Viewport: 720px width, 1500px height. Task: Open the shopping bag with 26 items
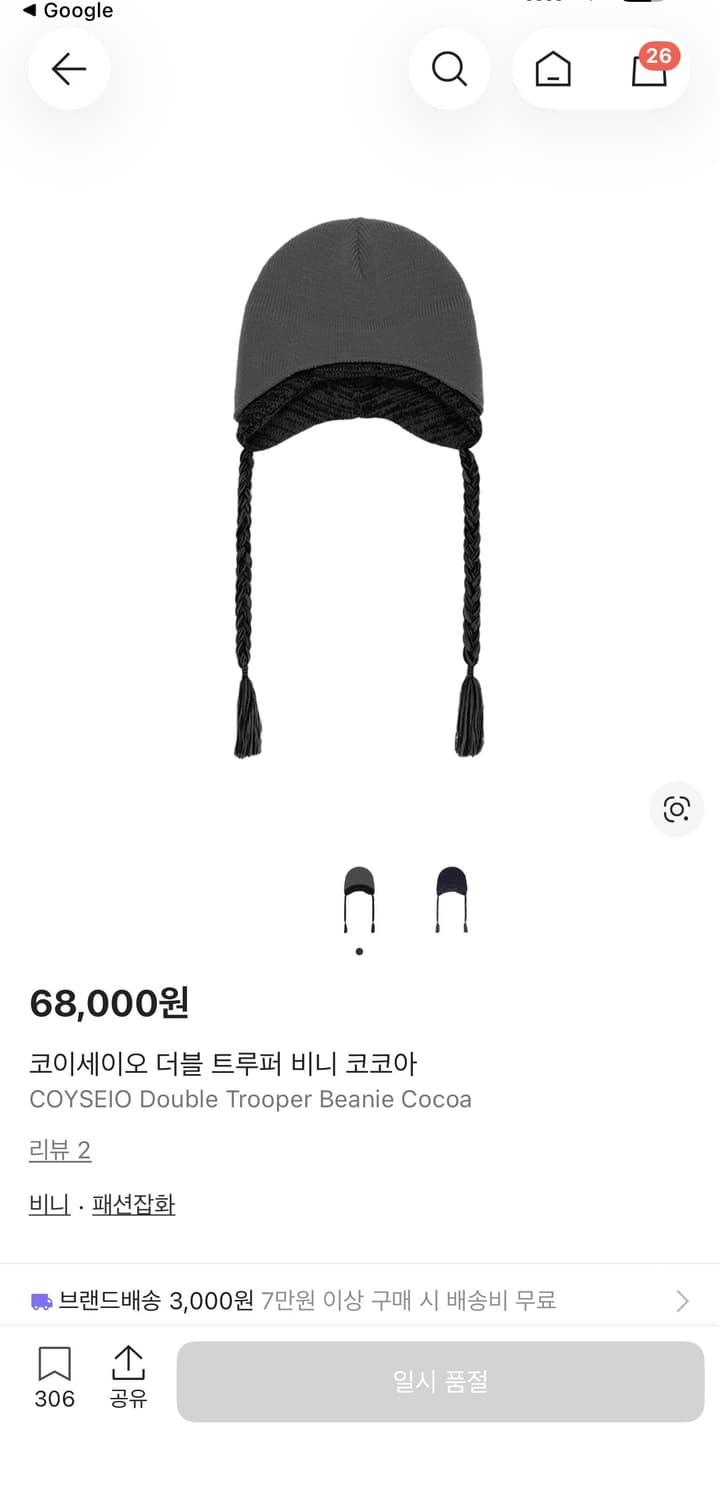[x=648, y=69]
